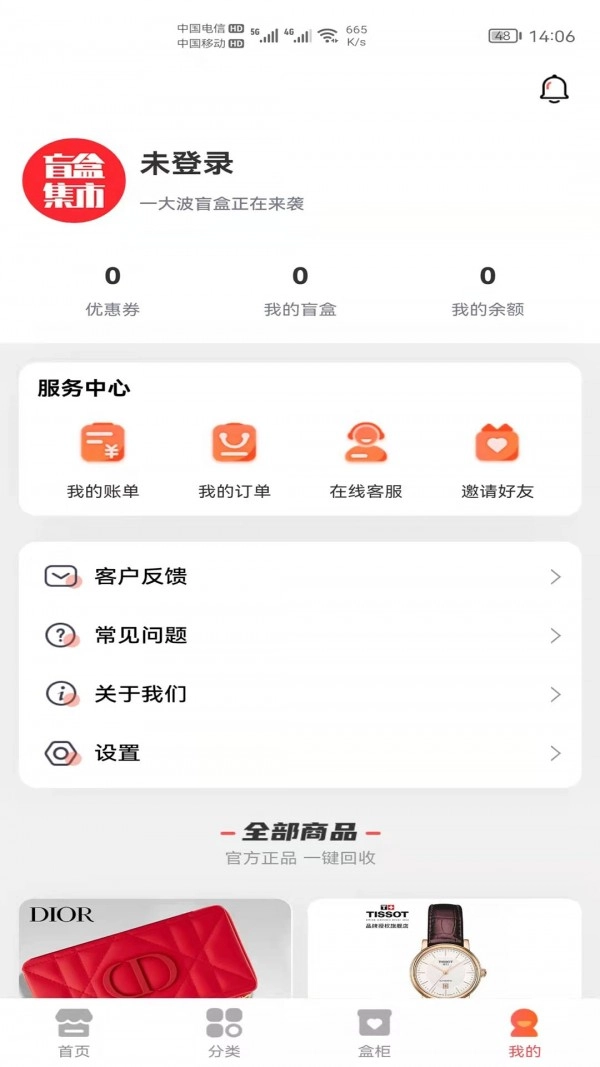Select 邀请好友 to invite friends
This screenshot has width=600, height=1067.
coord(497,459)
